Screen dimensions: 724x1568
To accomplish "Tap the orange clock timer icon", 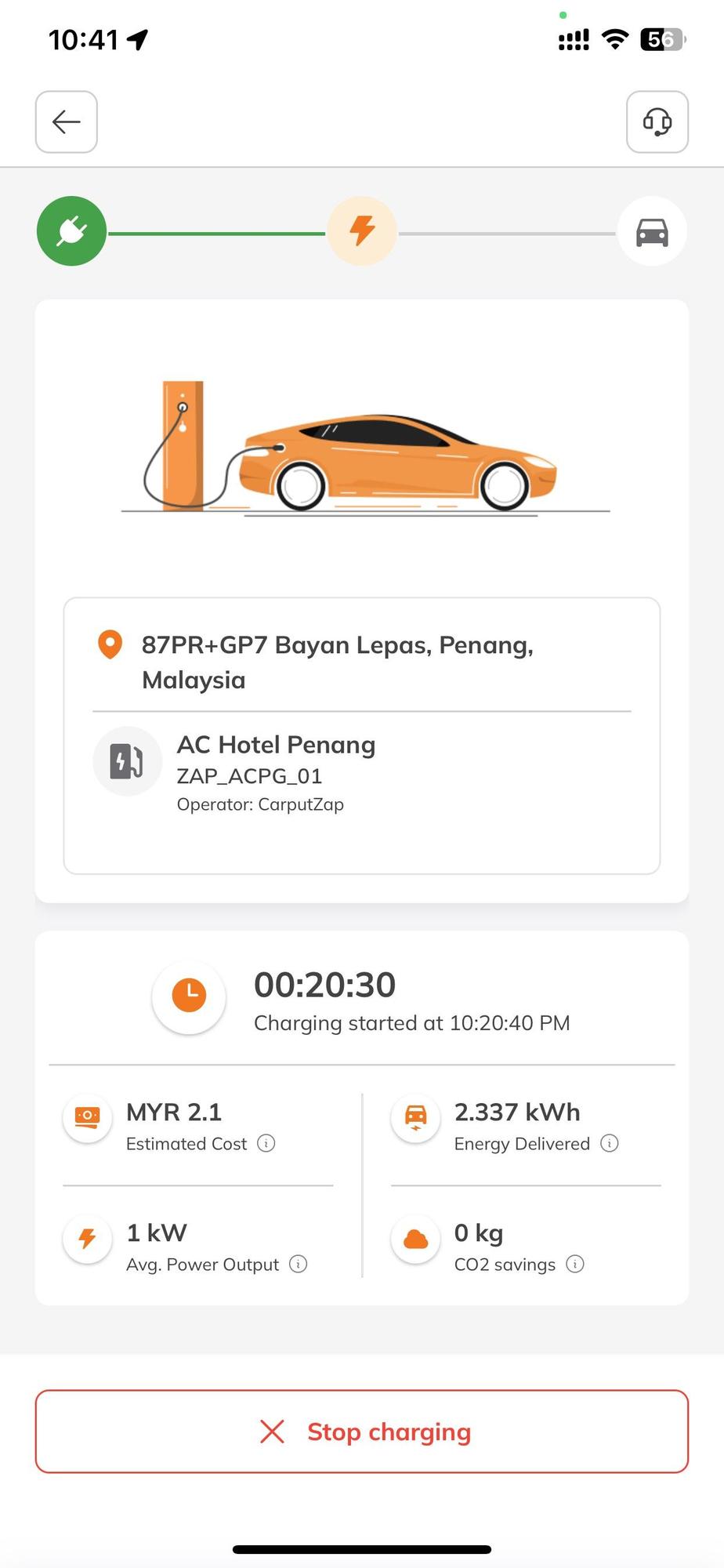I will point(188,997).
